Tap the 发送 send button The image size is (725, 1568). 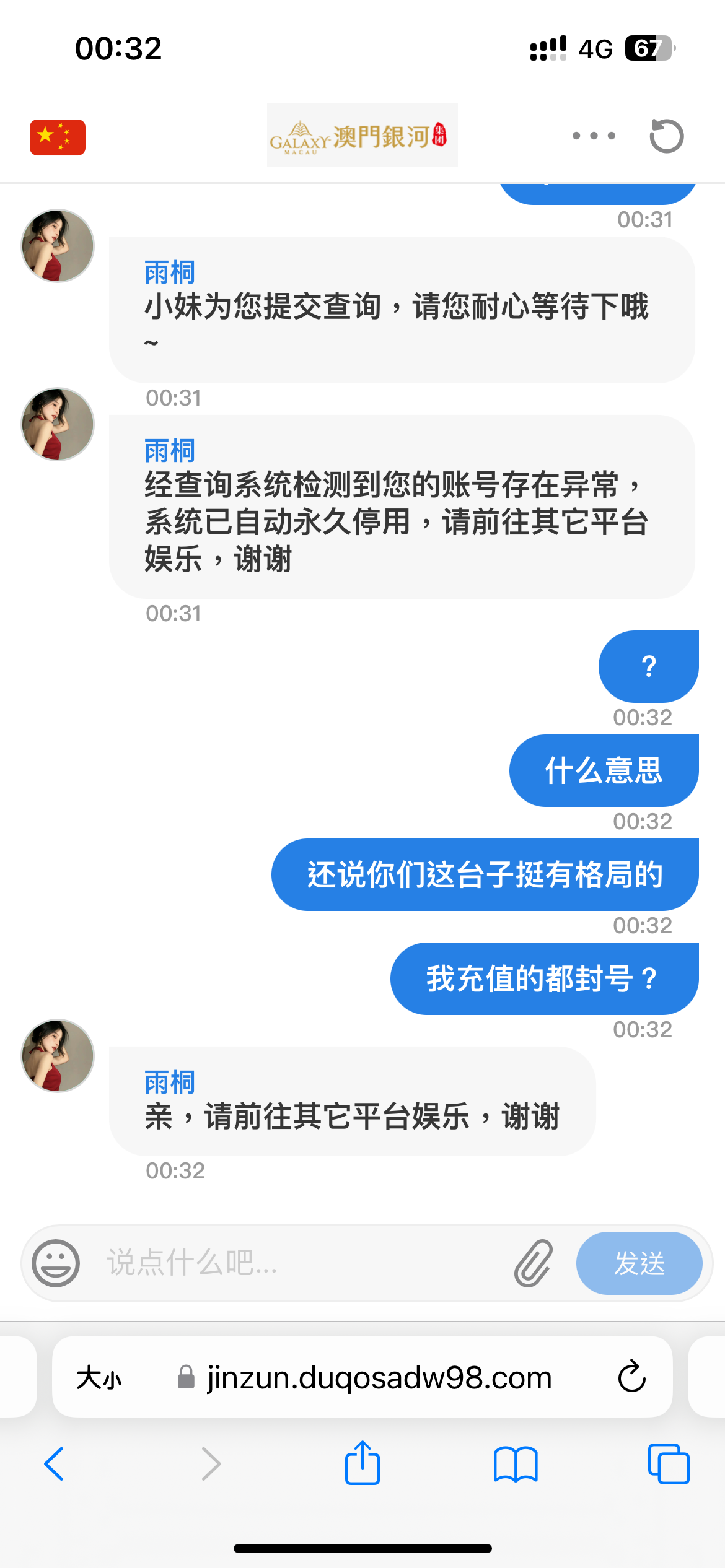click(x=639, y=1263)
